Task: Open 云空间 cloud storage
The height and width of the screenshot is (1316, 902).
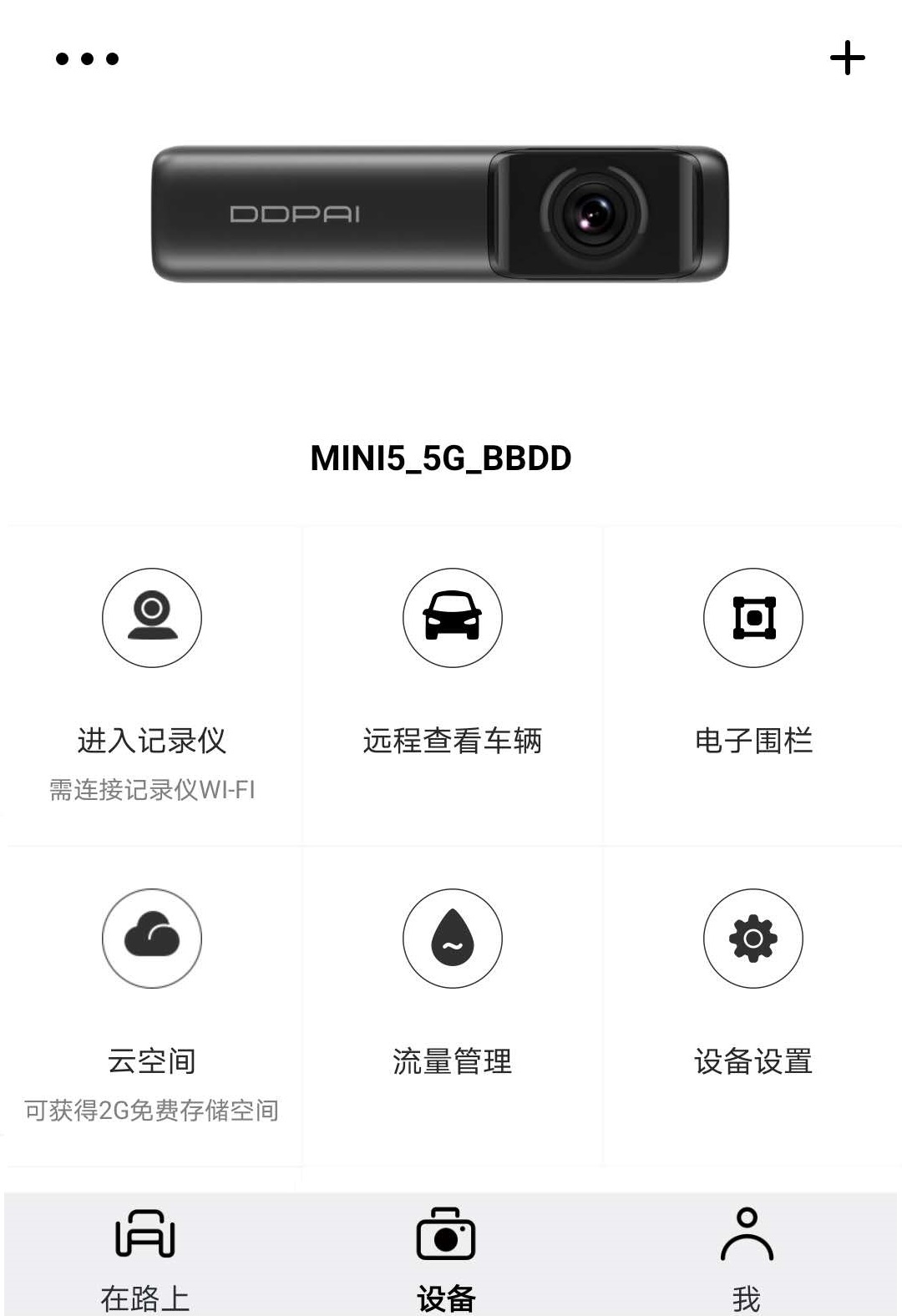Action: point(152,939)
